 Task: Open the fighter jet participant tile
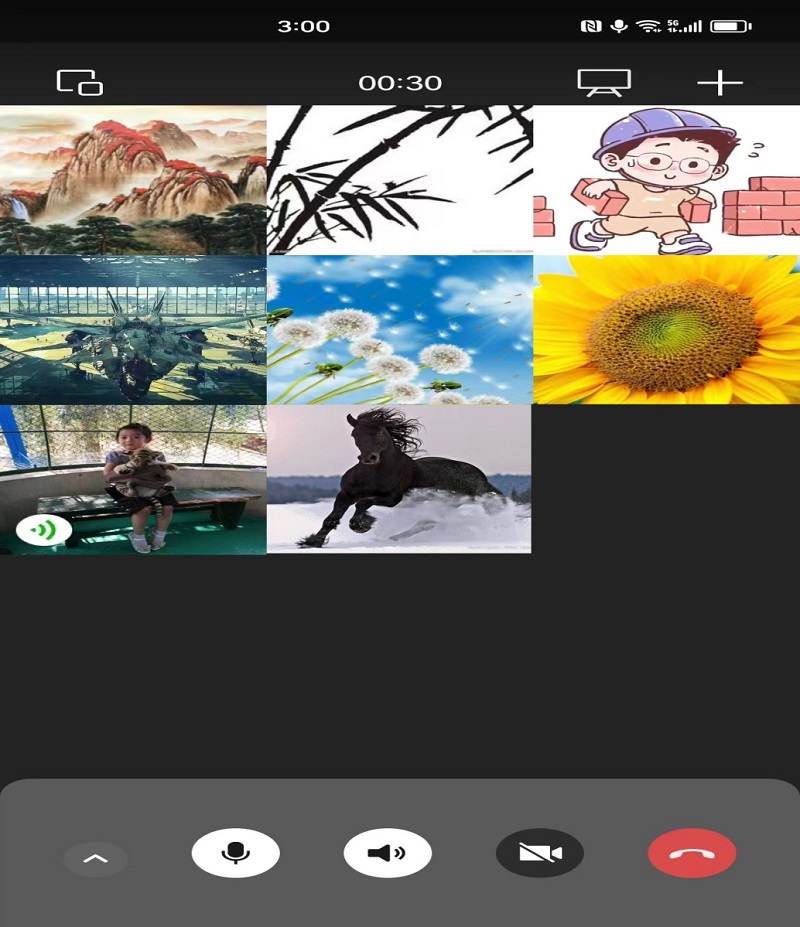[133, 330]
